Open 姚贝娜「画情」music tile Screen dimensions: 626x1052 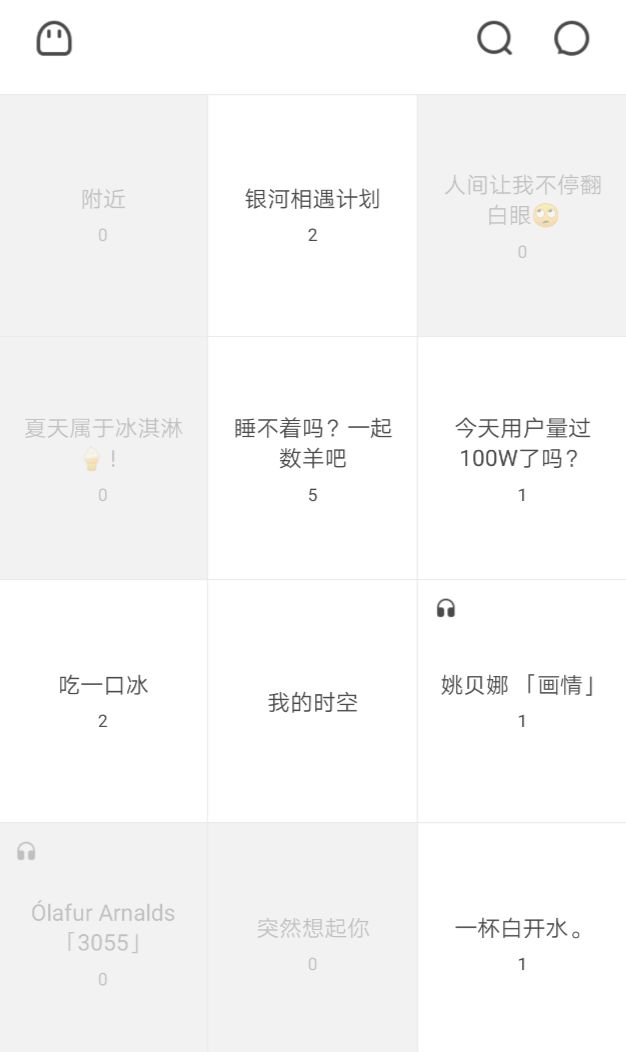pyautogui.click(x=522, y=700)
